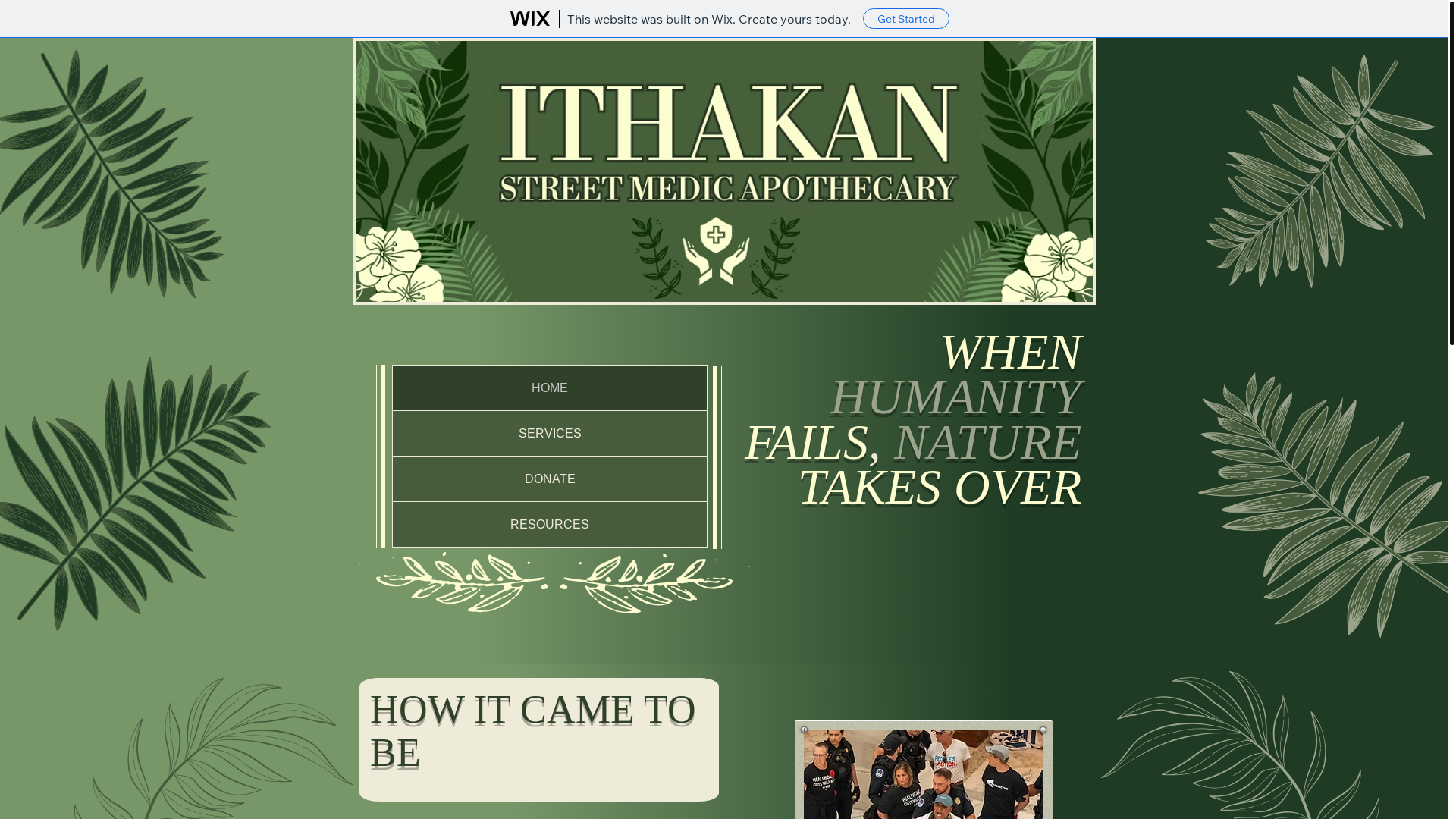This screenshot has width=1456, height=819.
Task: Open the HOME menu item
Action: [x=549, y=388]
